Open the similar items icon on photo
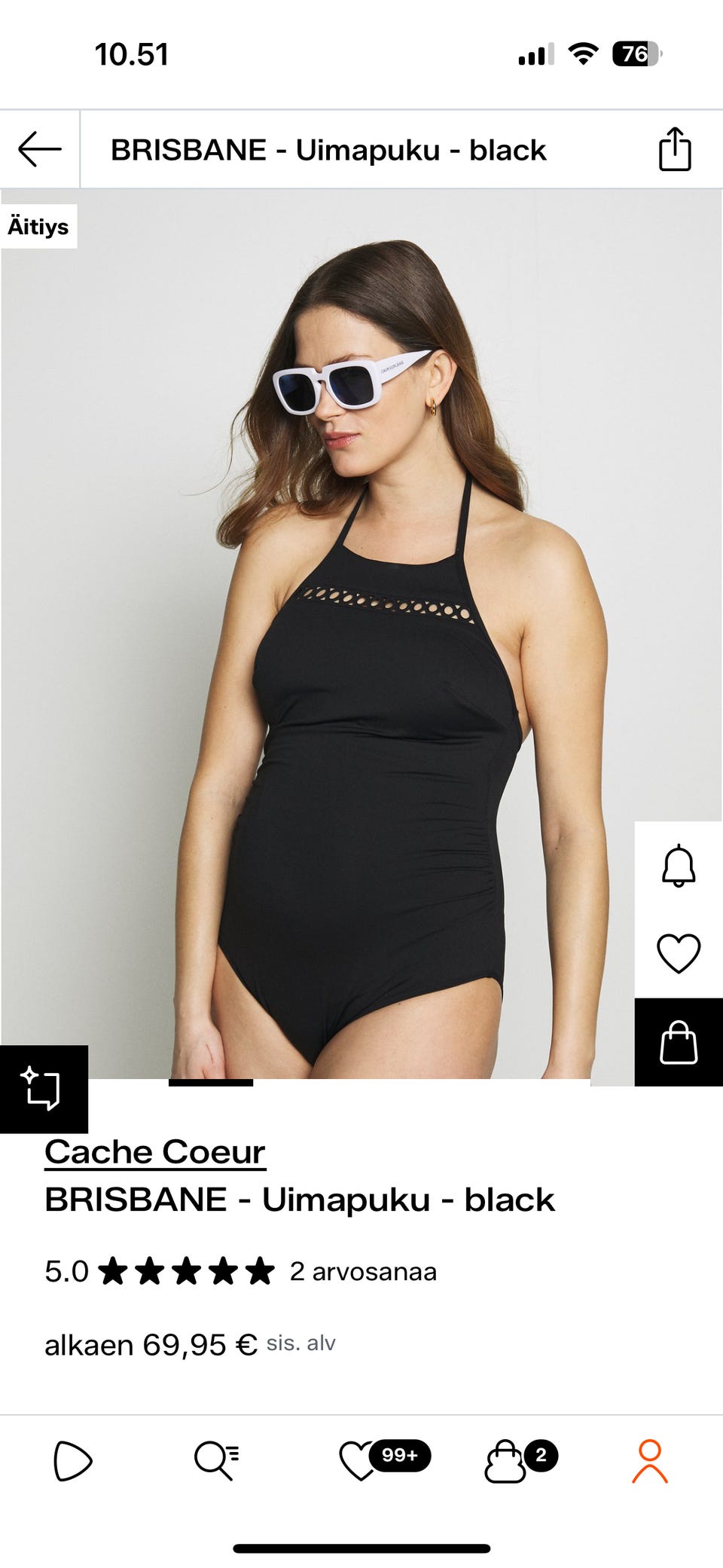This screenshot has height=1568, width=723. tap(43, 1089)
